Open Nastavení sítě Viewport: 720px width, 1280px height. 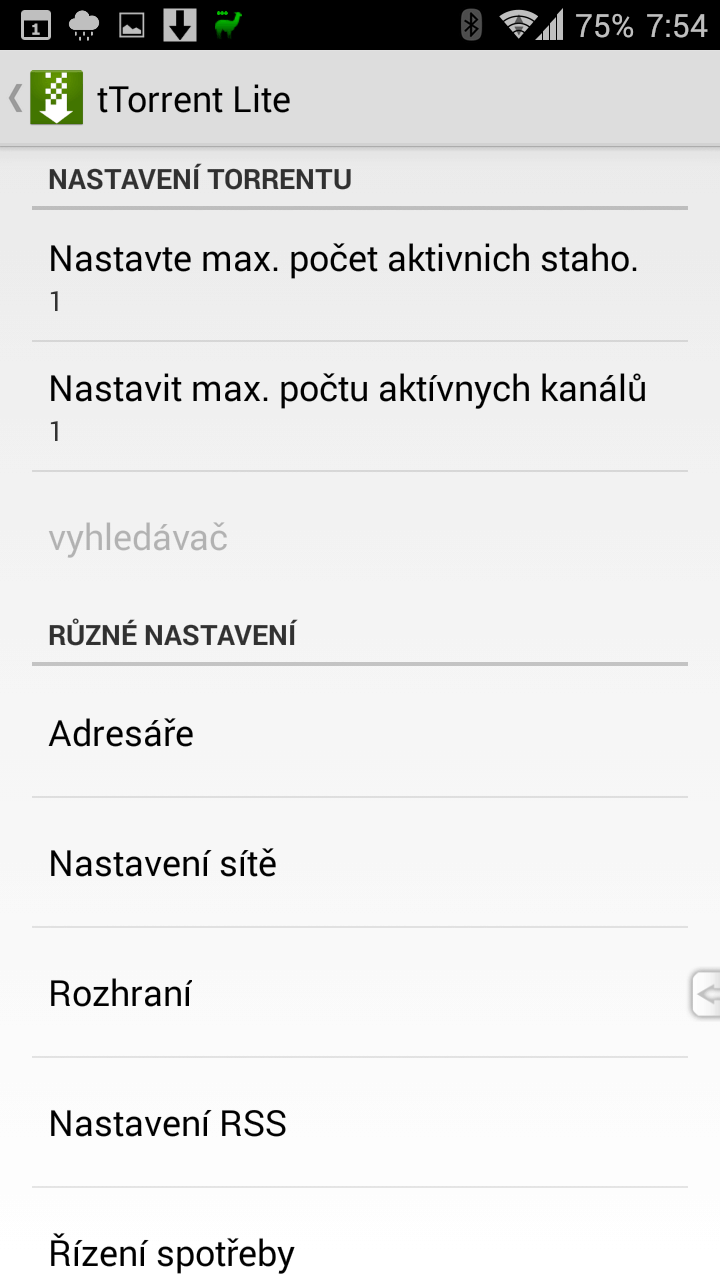360,863
